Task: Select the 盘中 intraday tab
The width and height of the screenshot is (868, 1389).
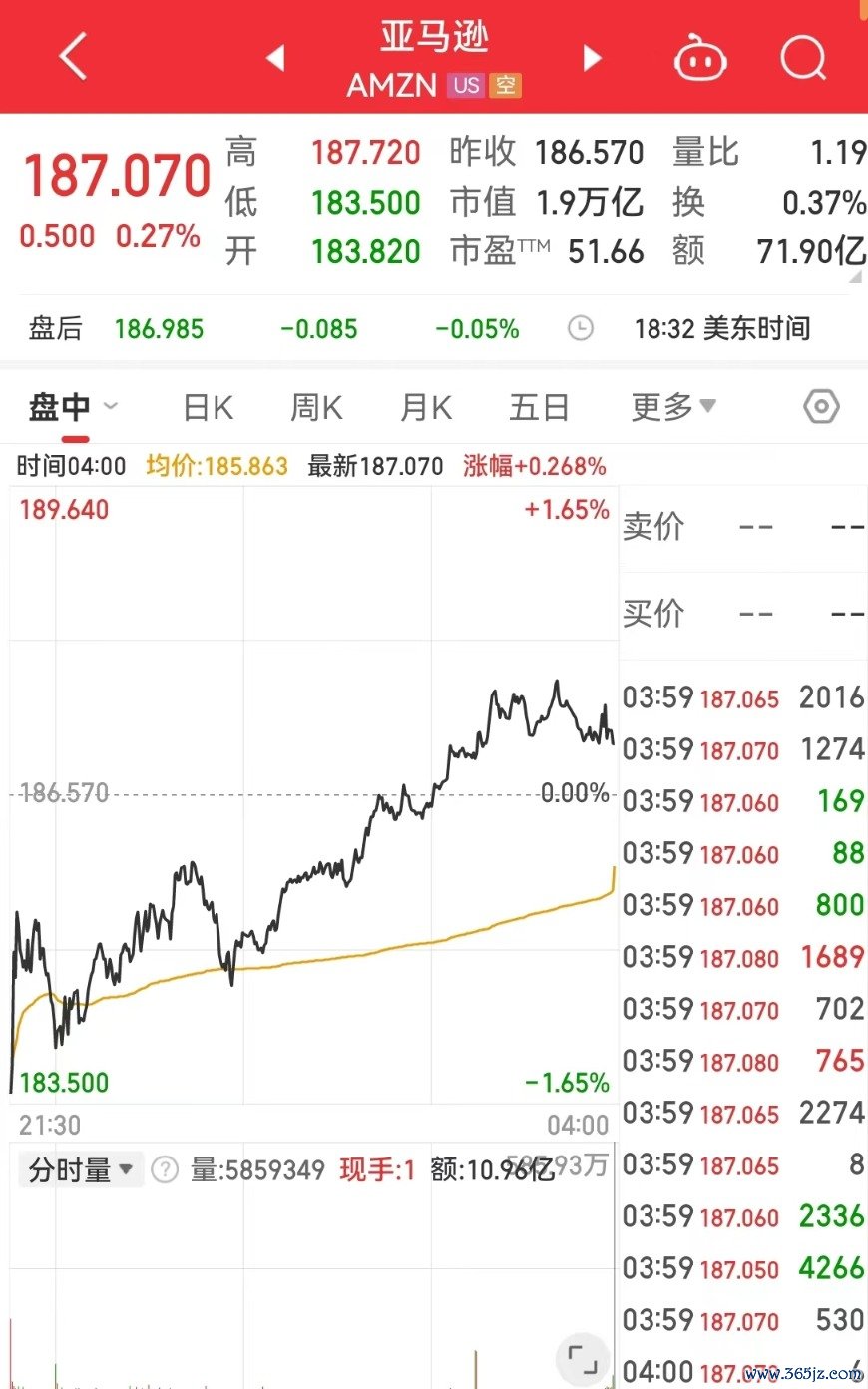Action: [62, 407]
